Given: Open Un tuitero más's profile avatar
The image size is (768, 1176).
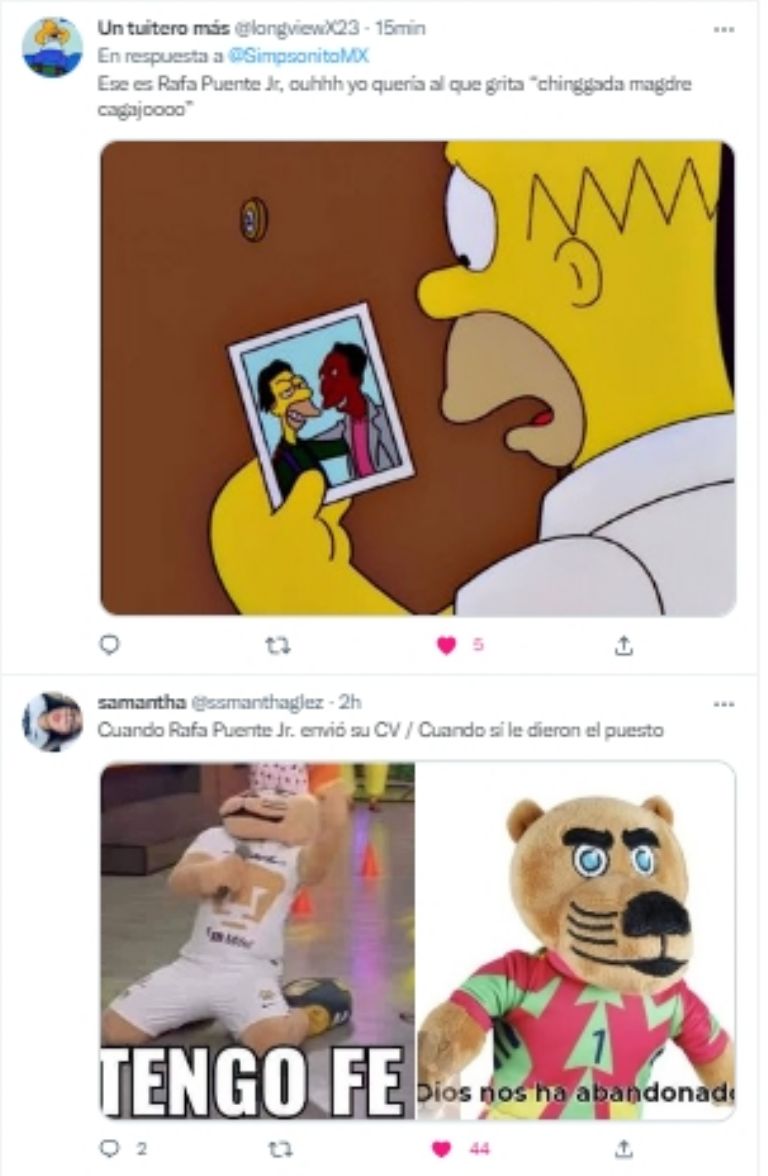Looking at the screenshot, I should (x=52, y=47).
